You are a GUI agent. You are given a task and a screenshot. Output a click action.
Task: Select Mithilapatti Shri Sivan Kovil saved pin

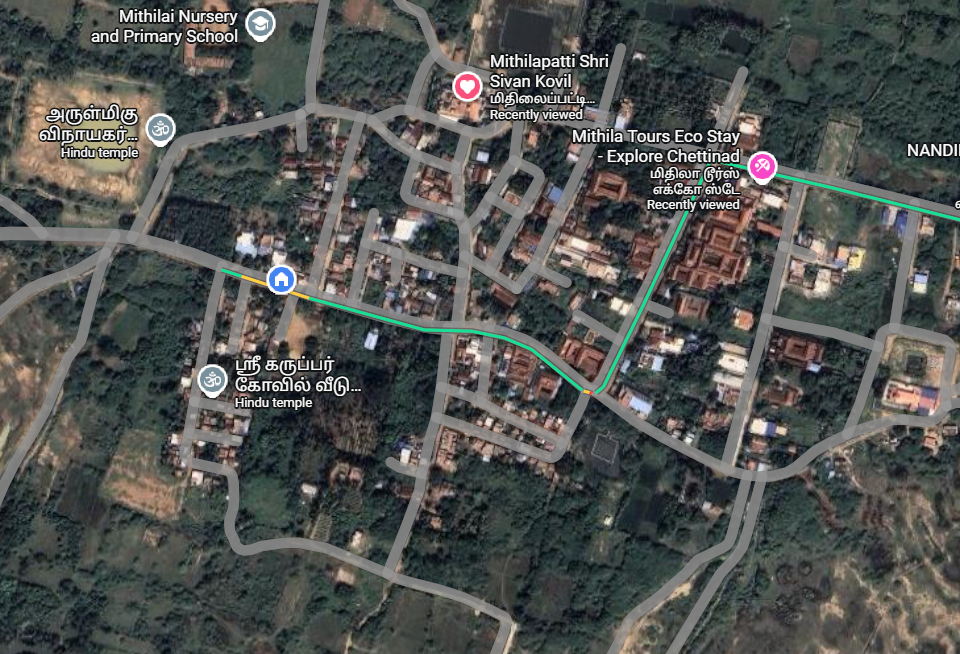[x=467, y=87]
